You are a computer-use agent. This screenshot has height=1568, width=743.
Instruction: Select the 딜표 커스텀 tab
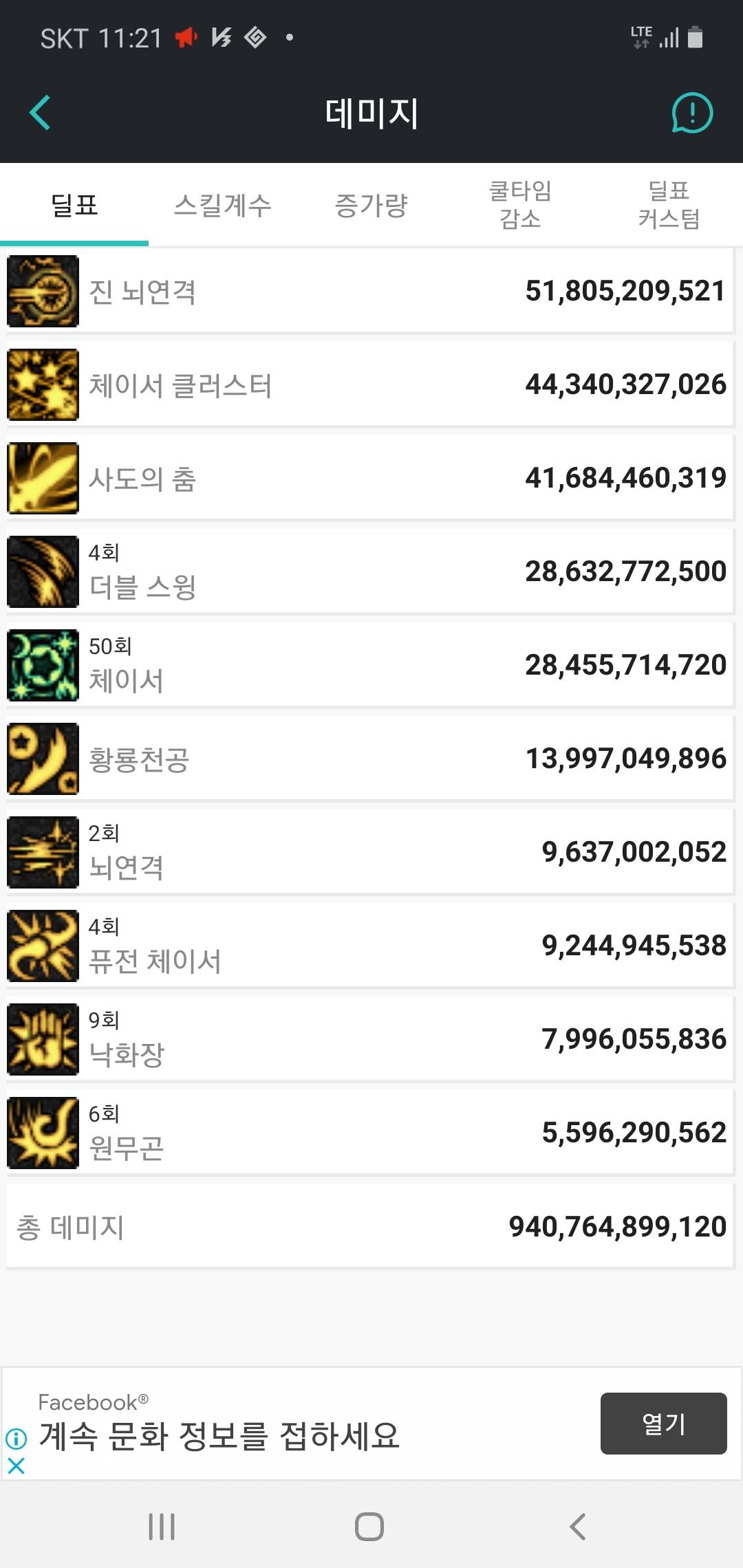[x=669, y=205]
